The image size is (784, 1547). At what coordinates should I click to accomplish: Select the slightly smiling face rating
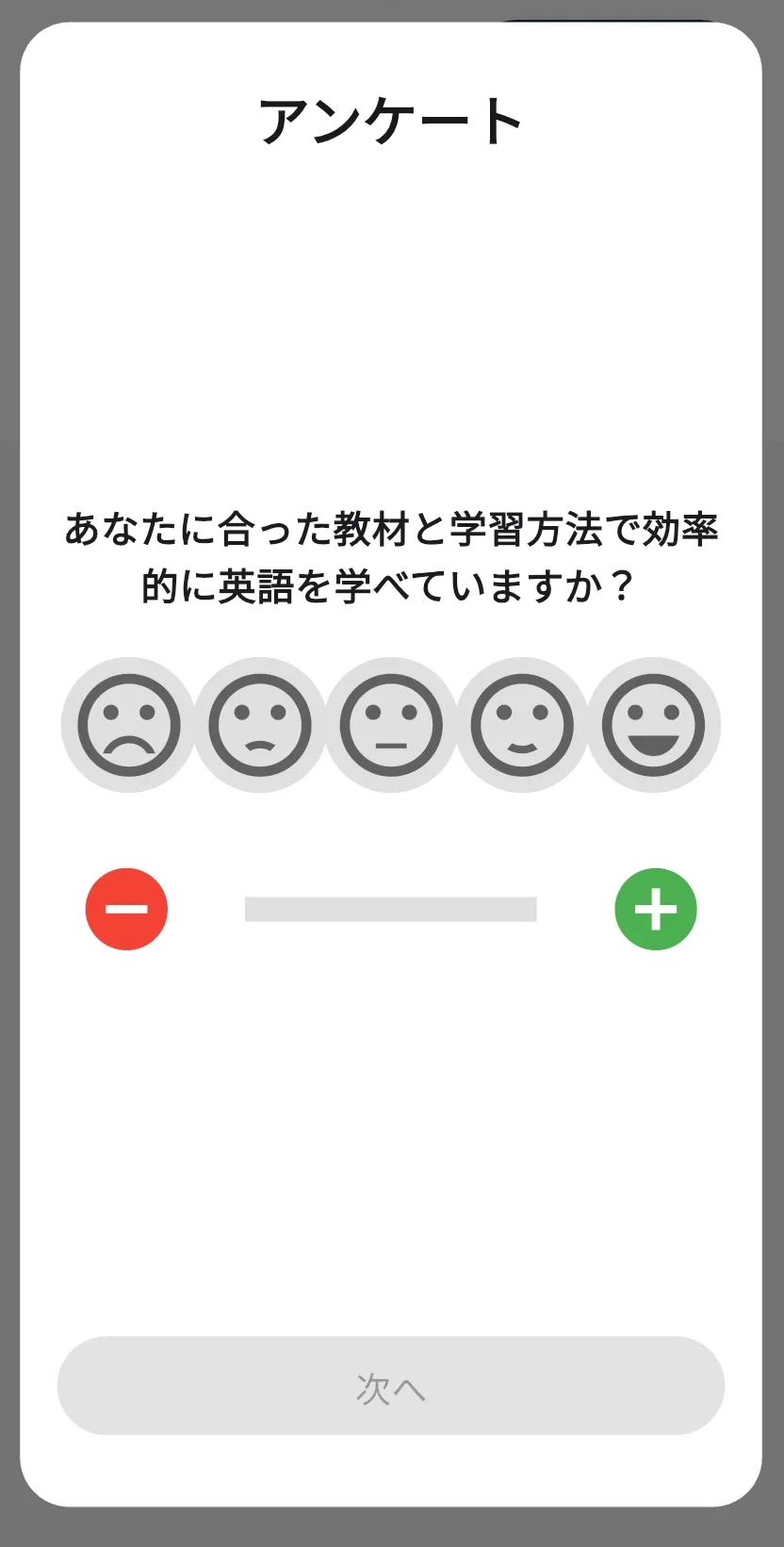click(x=522, y=725)
